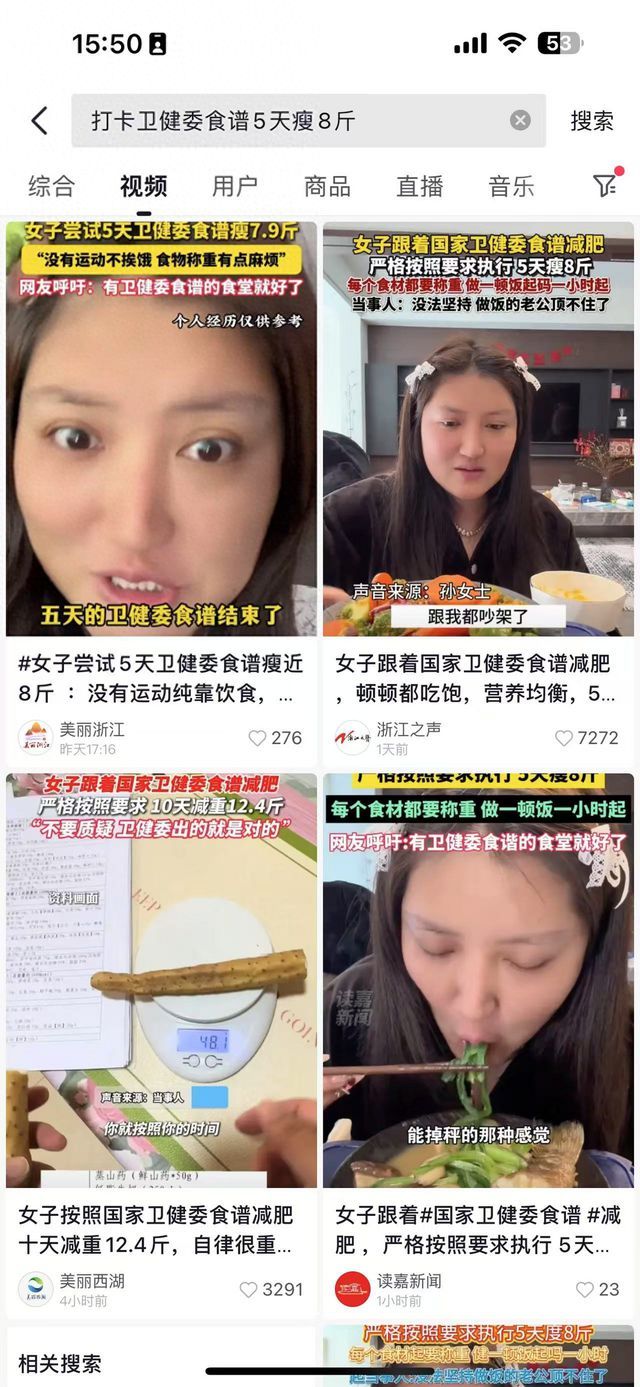Viewport: 640px width, 1387px height.
Task: Open video posted by 读嘉新闻
Action: click(x=478, y=980)
